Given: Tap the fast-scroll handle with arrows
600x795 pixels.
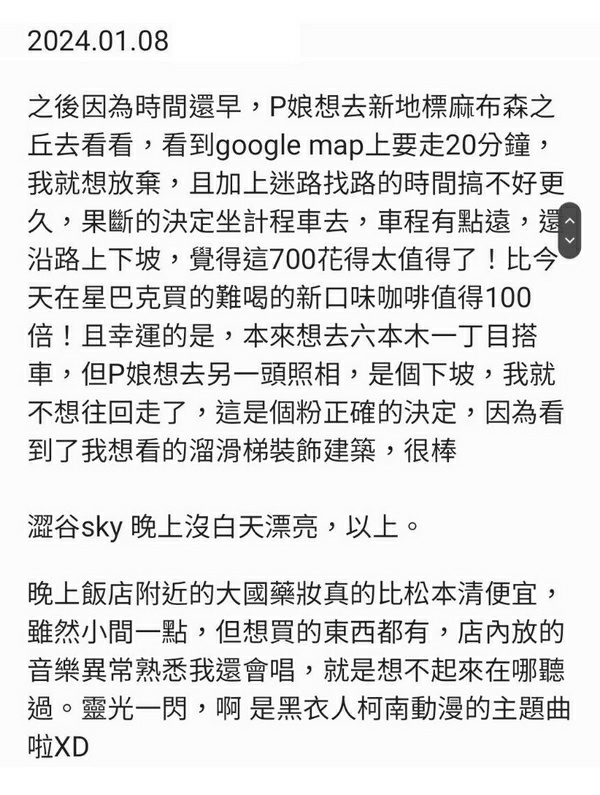Looking at the screenshot, I should pos(569,230).
